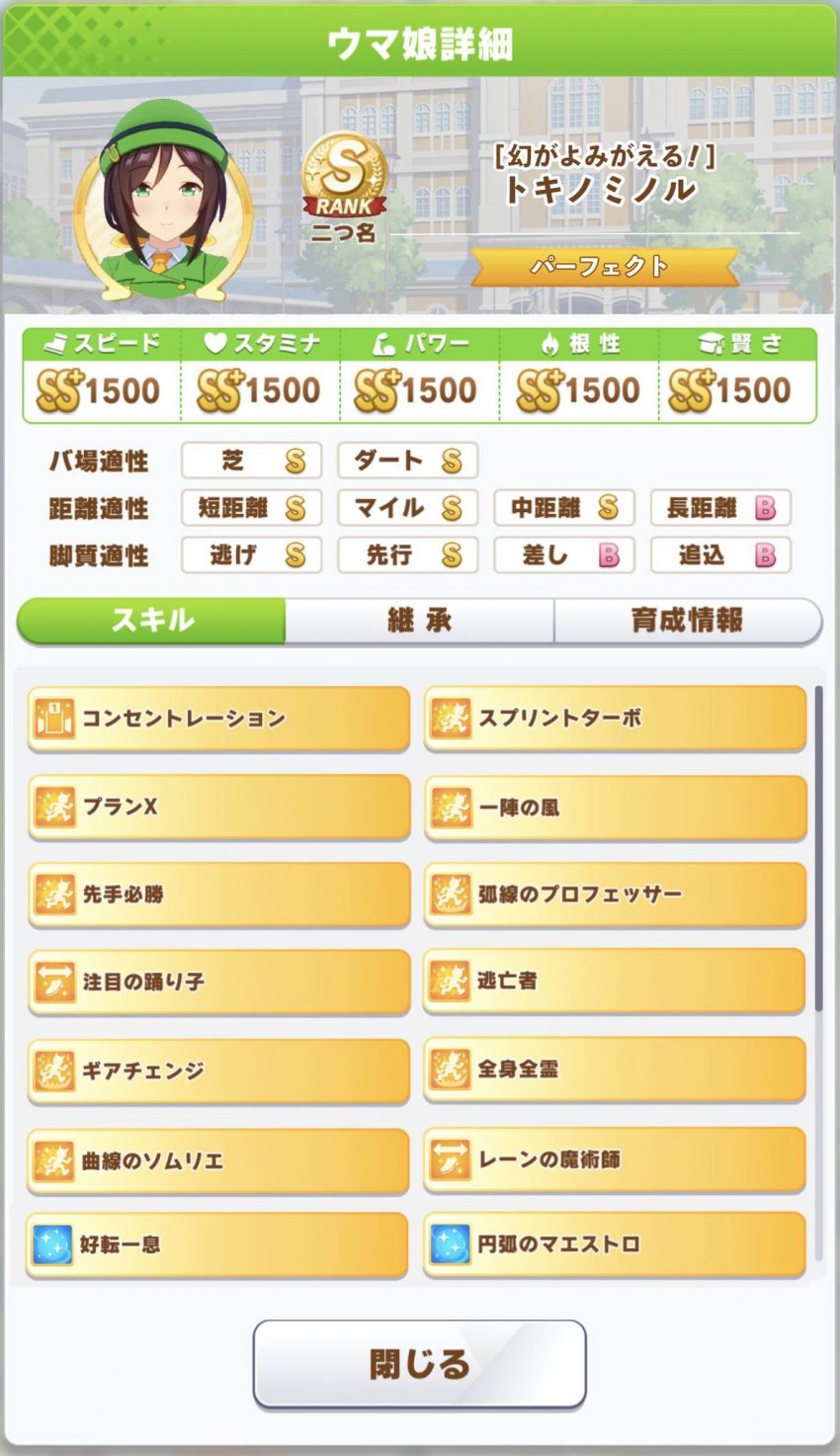View the 一陣の風 skill

[615, 807]
